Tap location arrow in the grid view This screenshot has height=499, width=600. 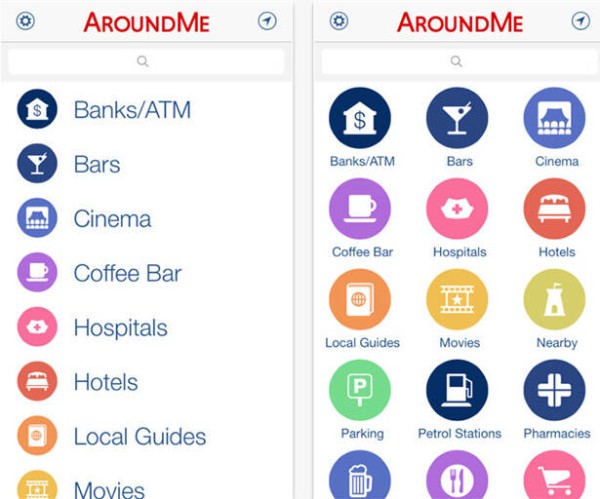pos(580,21)
